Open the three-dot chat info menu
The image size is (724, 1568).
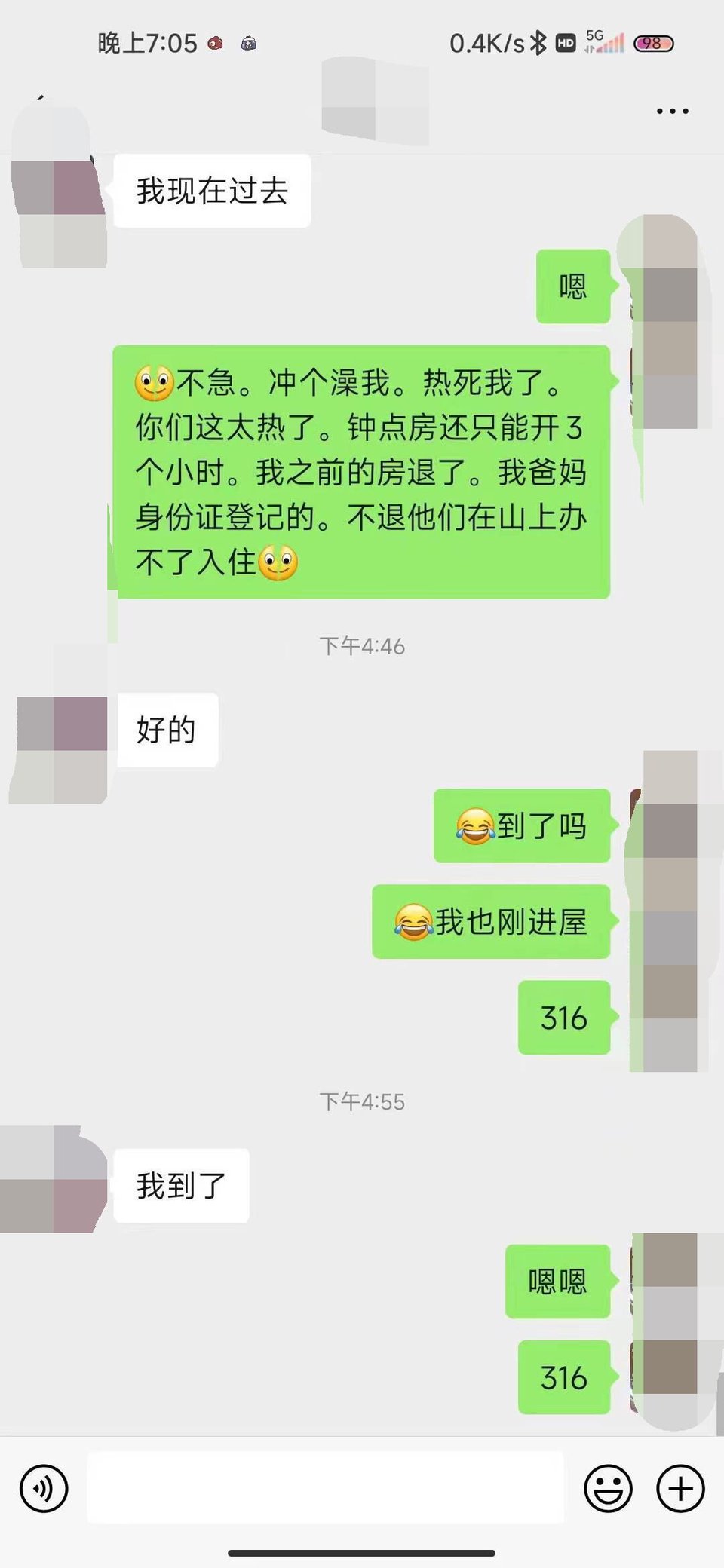coord(672,111)
